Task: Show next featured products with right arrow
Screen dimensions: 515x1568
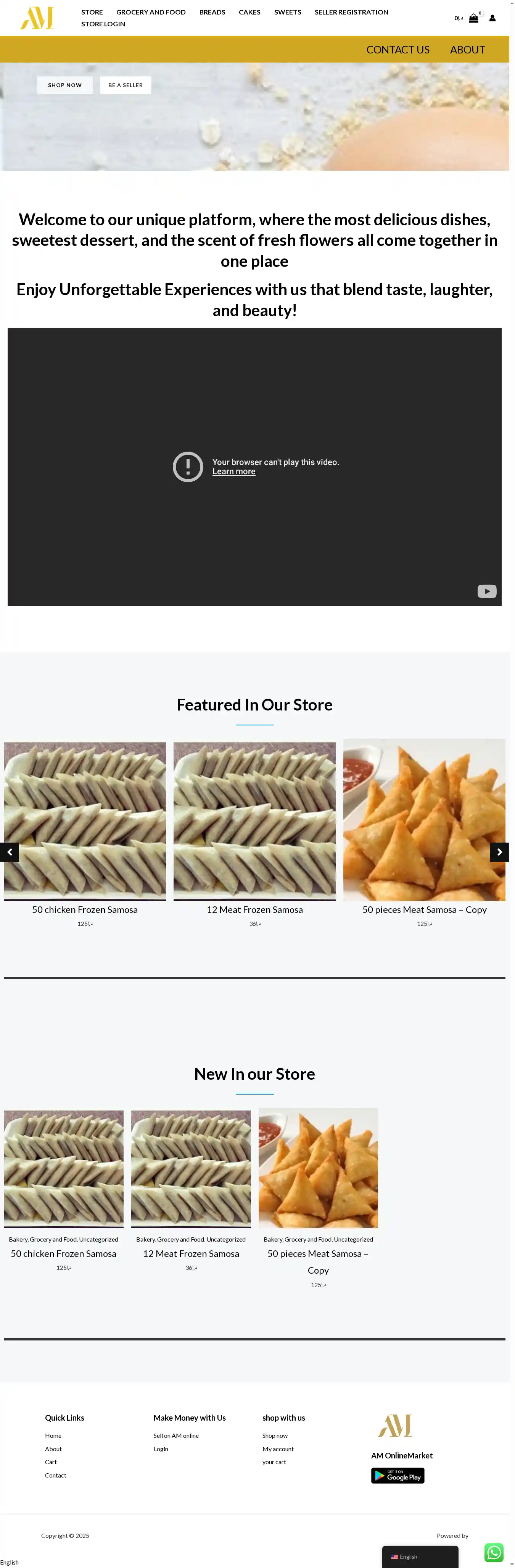Action: point(499,852)
